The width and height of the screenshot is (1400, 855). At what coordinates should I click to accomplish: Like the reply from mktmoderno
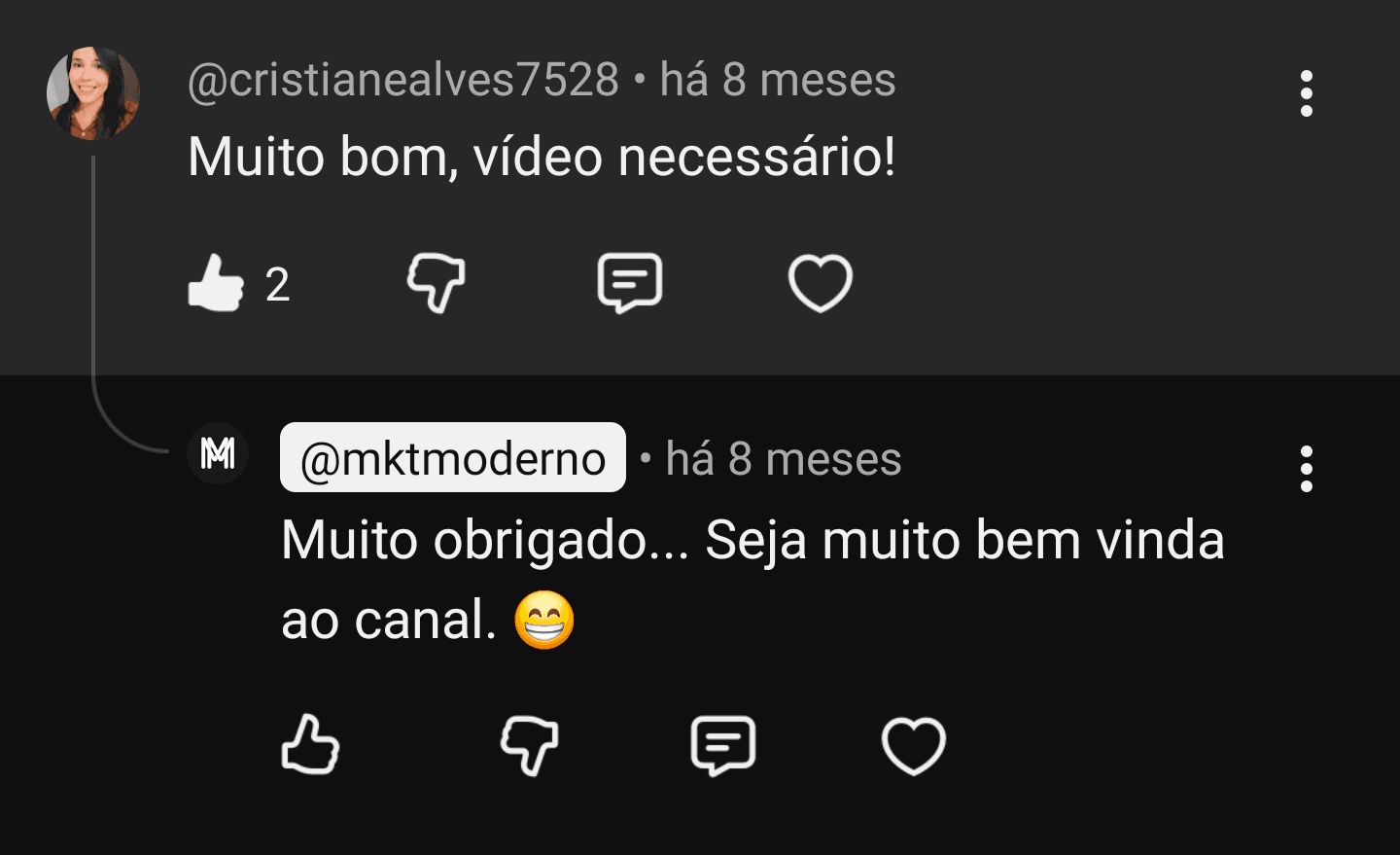click(310, 745)
